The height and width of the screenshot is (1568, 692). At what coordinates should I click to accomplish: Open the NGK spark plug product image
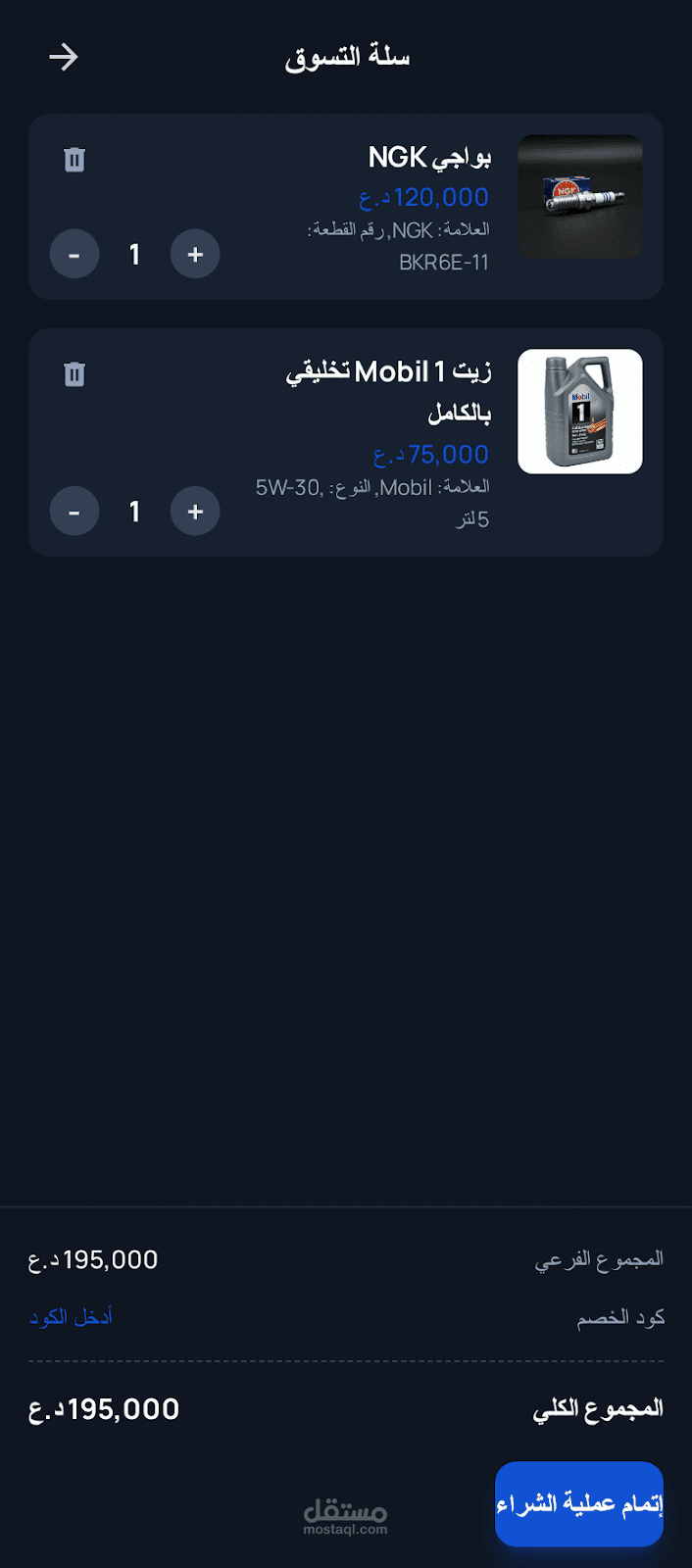tap(580, 197)
